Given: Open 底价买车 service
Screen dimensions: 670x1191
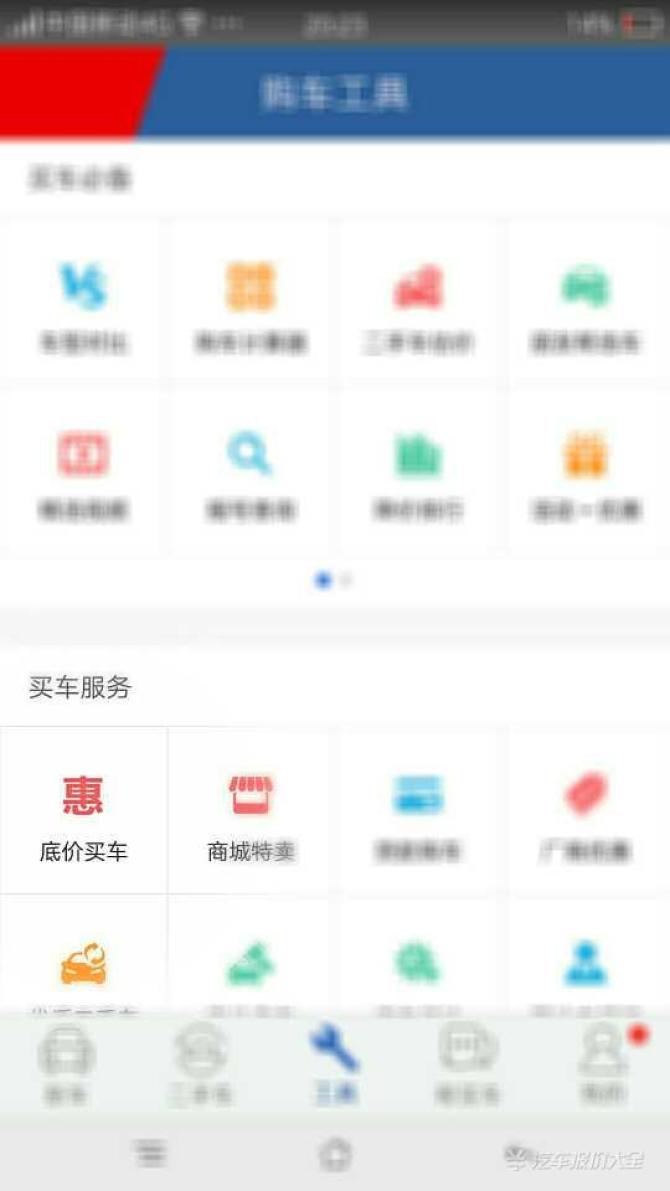Looking at the screenshot, I should (x=83, y=812).
